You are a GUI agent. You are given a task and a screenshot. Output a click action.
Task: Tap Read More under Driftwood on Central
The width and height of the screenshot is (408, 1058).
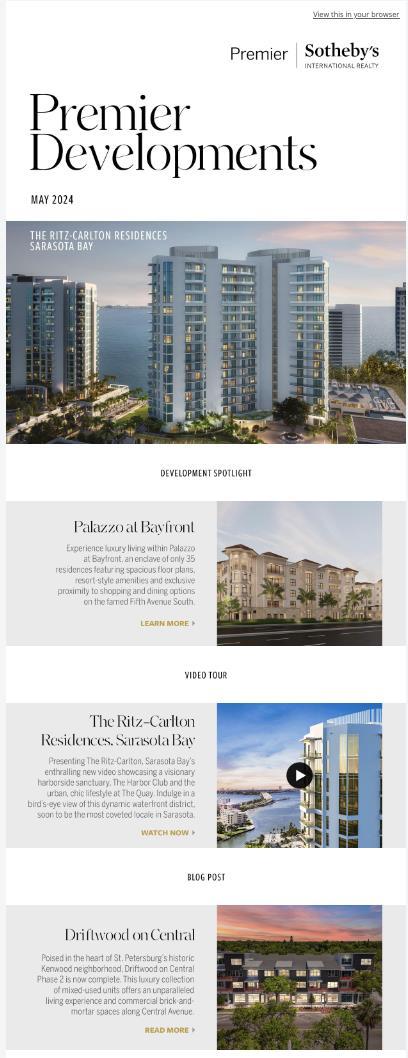click(170, 1030)
